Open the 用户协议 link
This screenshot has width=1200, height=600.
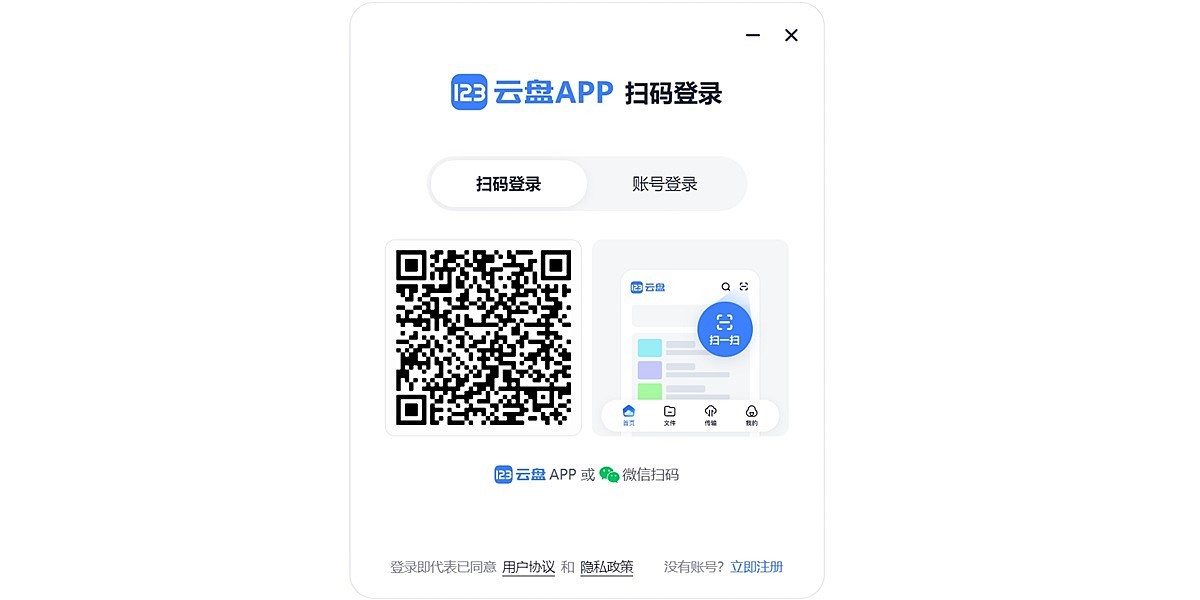point(528,567)
